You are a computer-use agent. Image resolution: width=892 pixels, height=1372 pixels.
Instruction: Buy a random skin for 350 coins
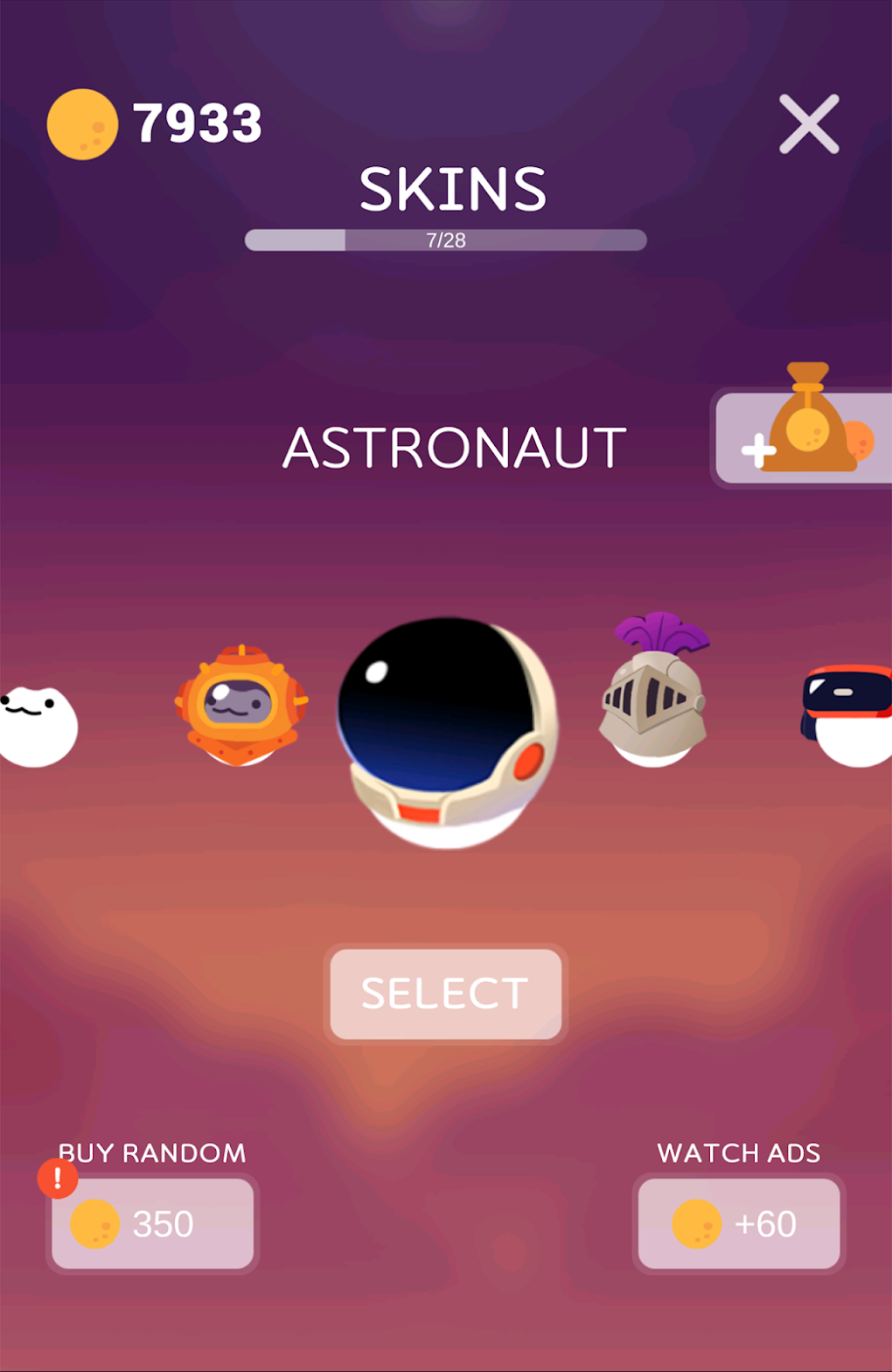(x=153, y=1223)
